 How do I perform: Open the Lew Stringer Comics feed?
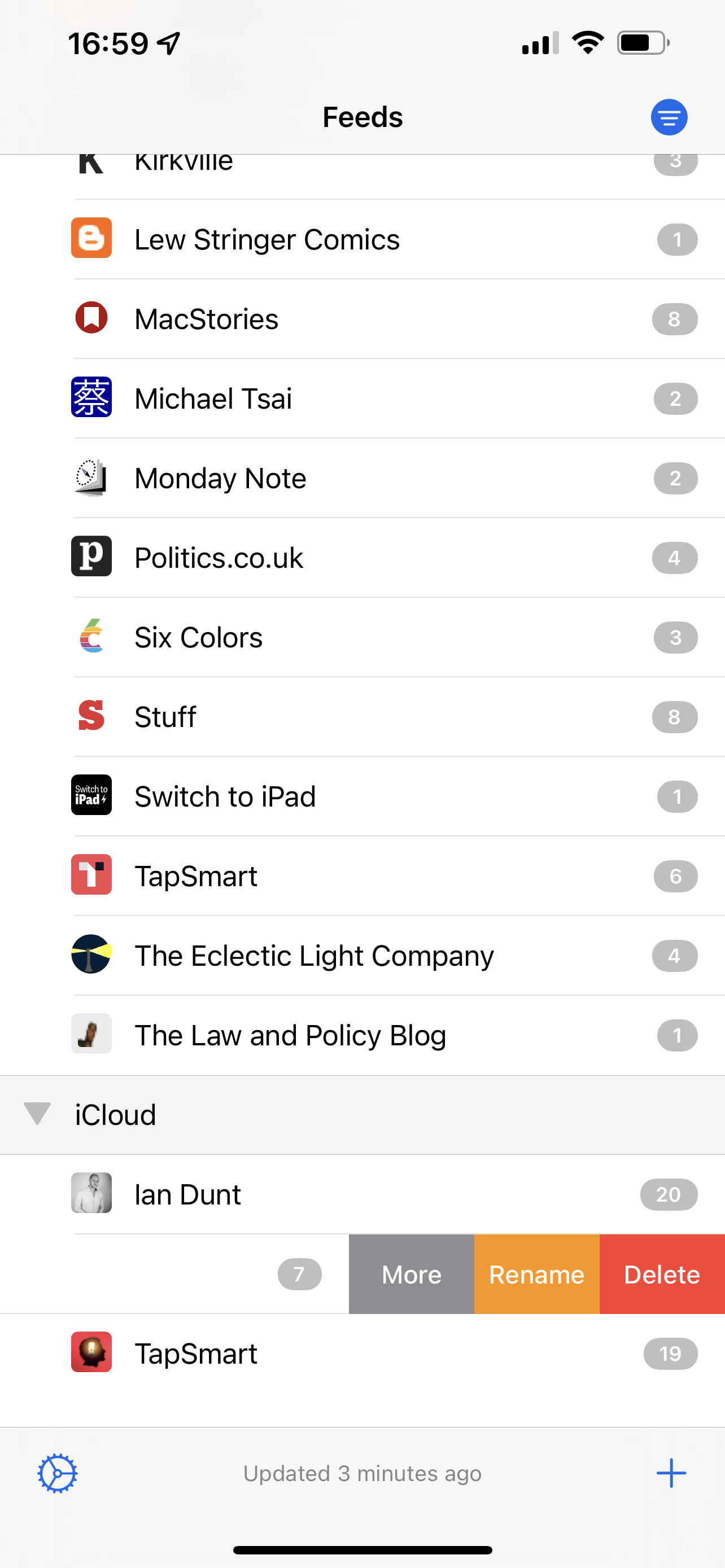(x=362, y=239)
